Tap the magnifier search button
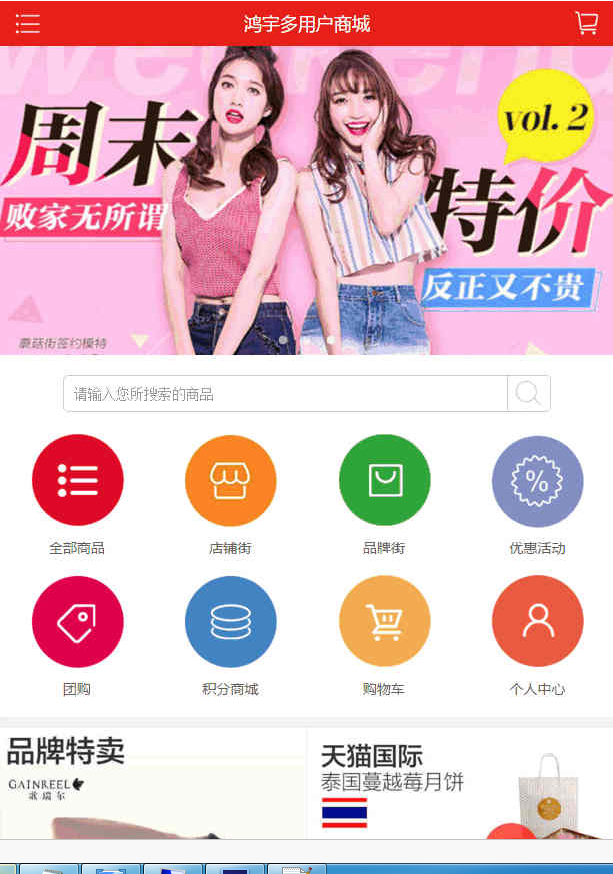 pos(528,394)
